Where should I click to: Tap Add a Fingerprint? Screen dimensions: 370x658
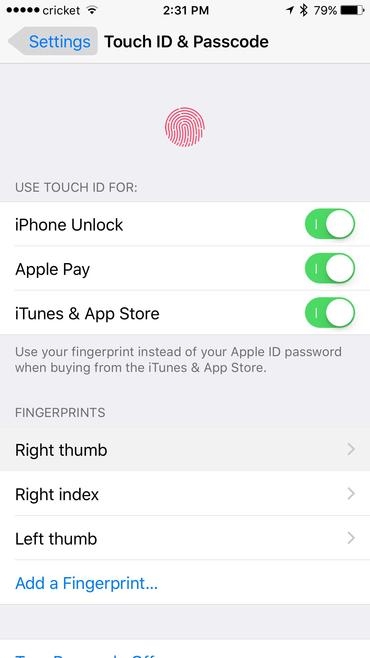(x=86, y=583)
